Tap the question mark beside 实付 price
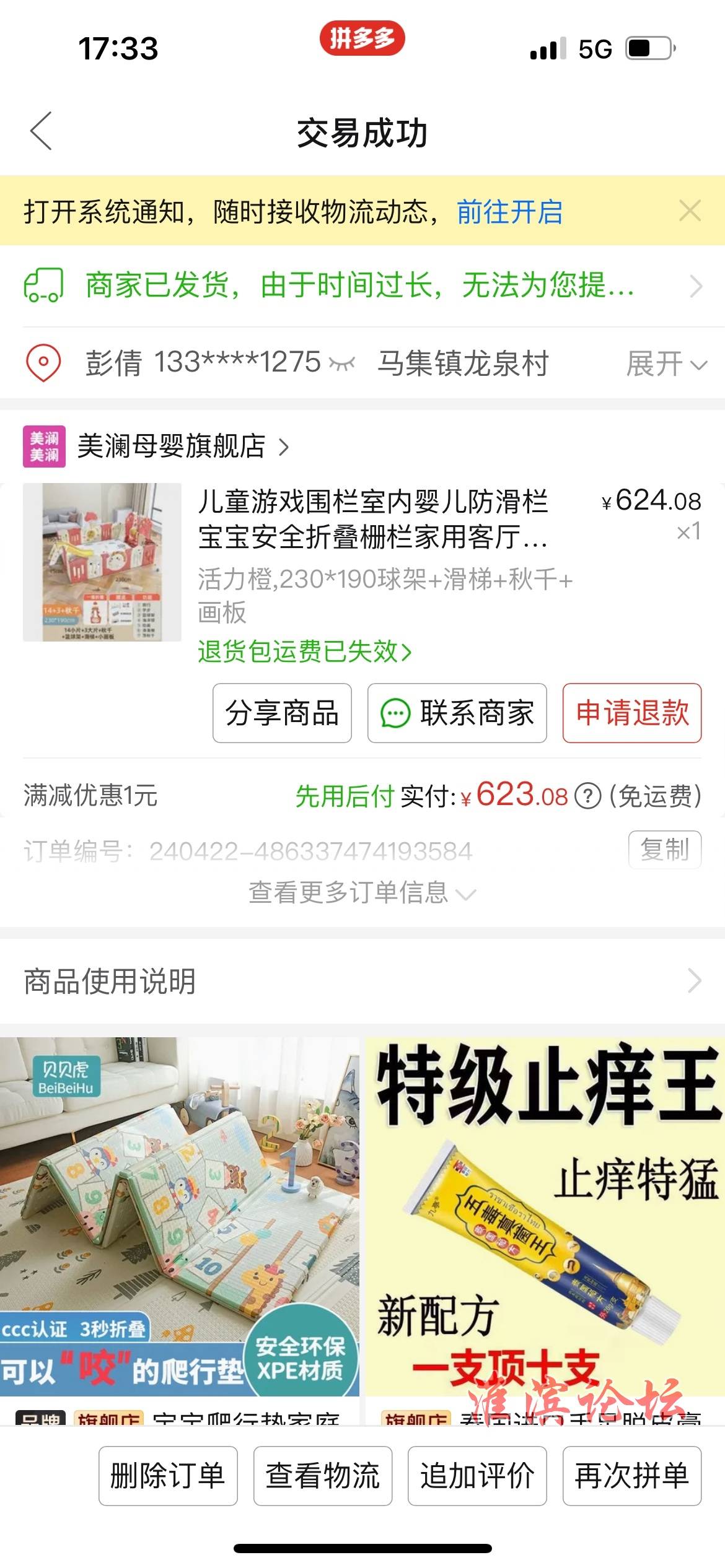Viewport: 725px width, 1568px height. tap(587, 796)
